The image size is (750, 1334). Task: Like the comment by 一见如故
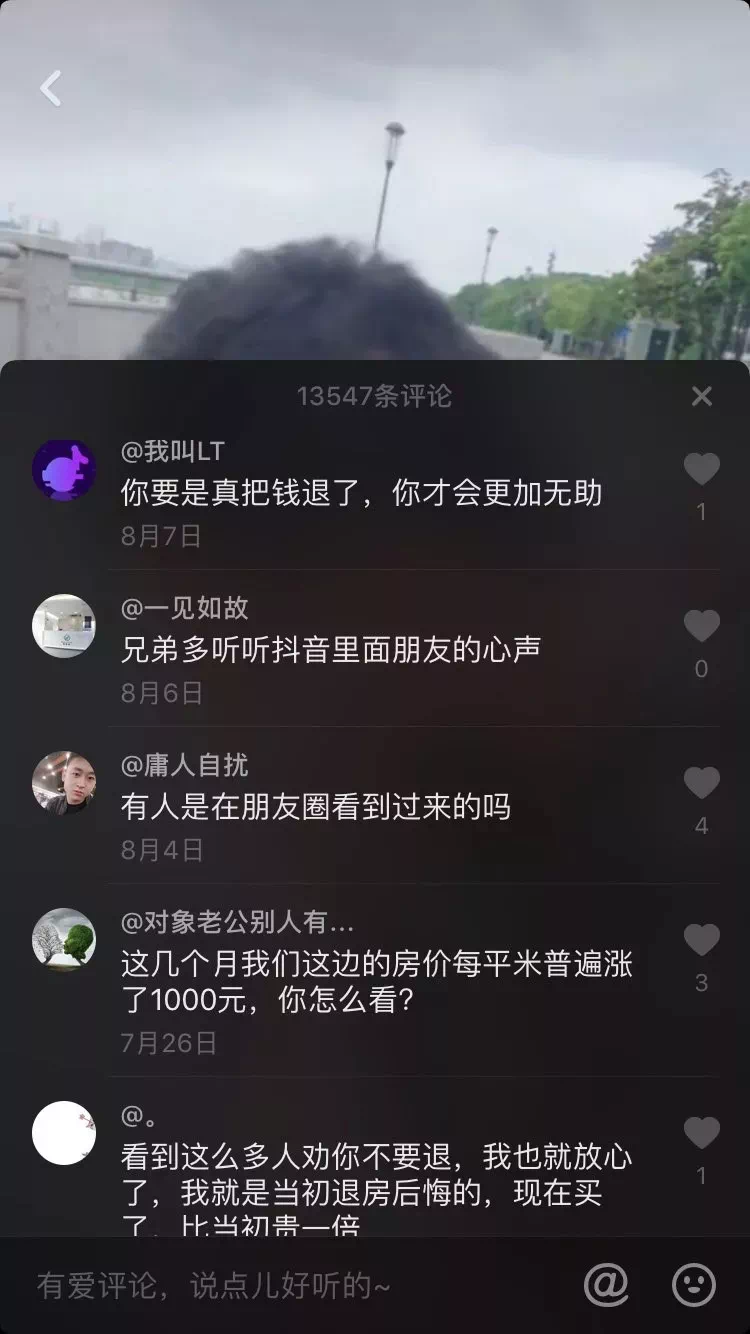[x=701, y=626]
